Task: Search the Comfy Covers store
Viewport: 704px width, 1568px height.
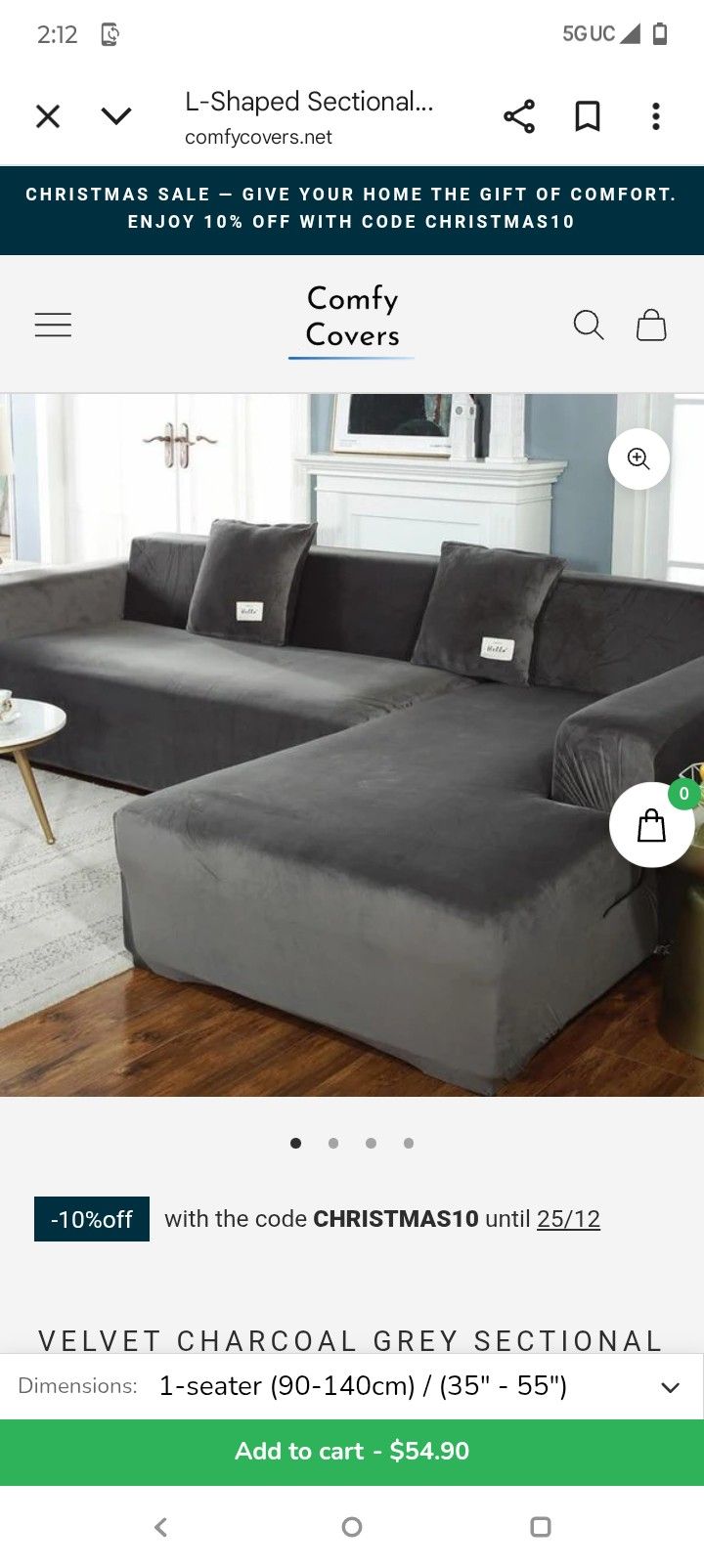Action: 588,325
